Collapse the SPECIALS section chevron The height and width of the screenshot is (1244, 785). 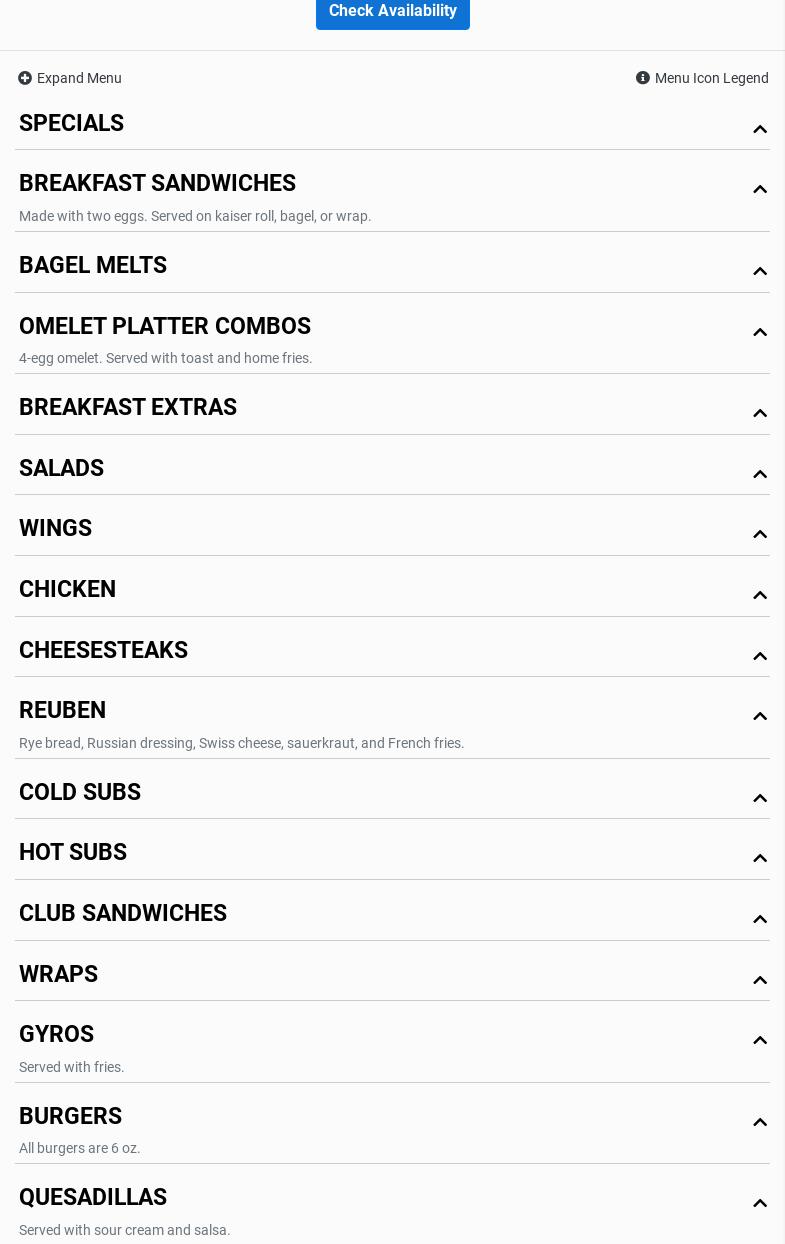(760, 129)
